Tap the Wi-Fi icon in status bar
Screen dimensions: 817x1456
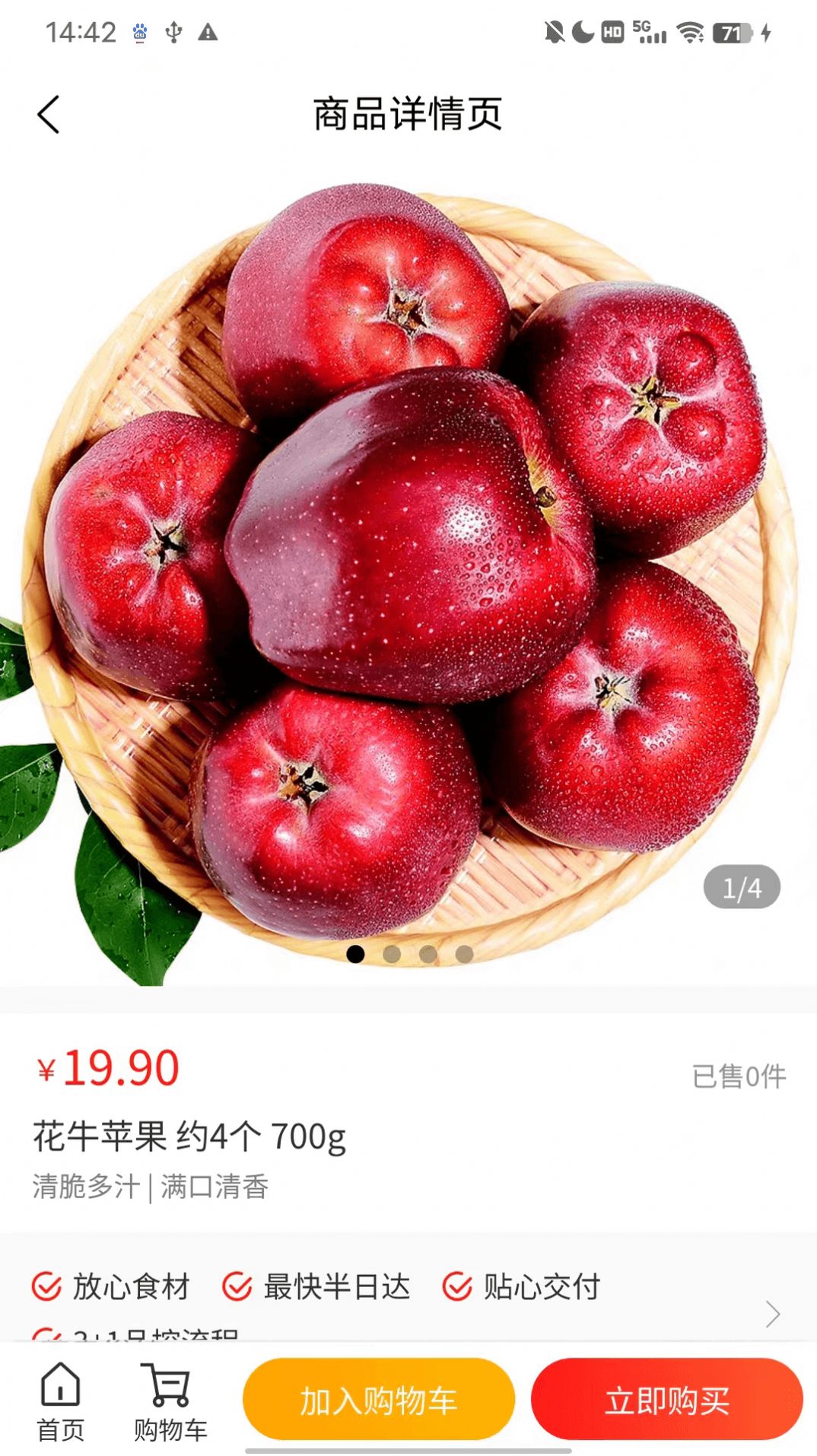tap(689, 32)
